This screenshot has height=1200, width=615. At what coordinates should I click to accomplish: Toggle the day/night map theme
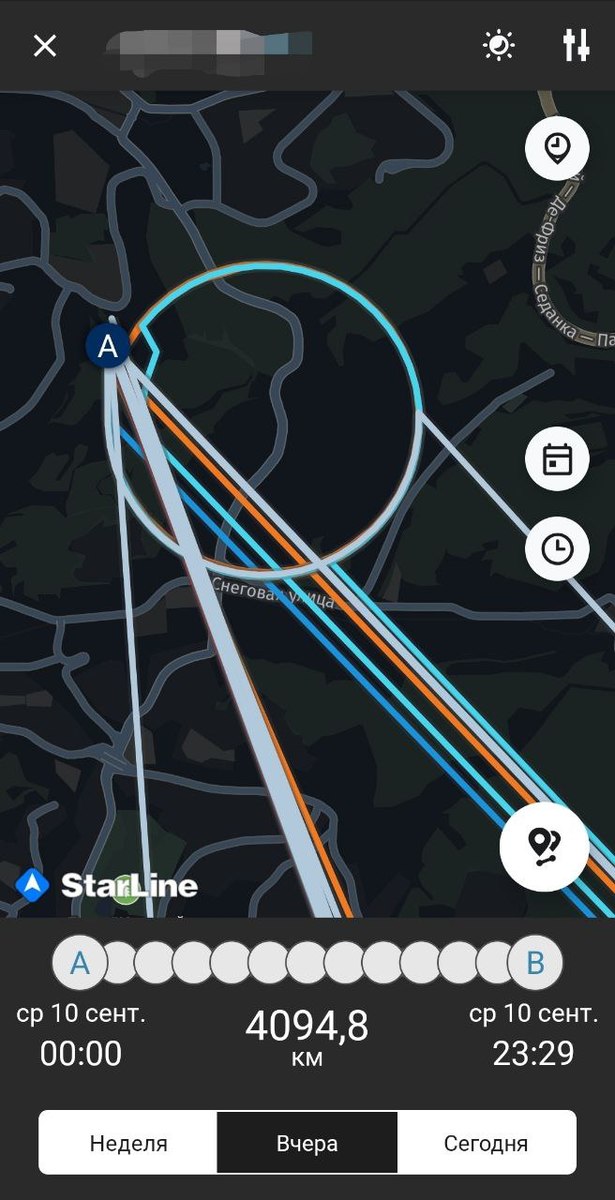click(x=498, y=45)
